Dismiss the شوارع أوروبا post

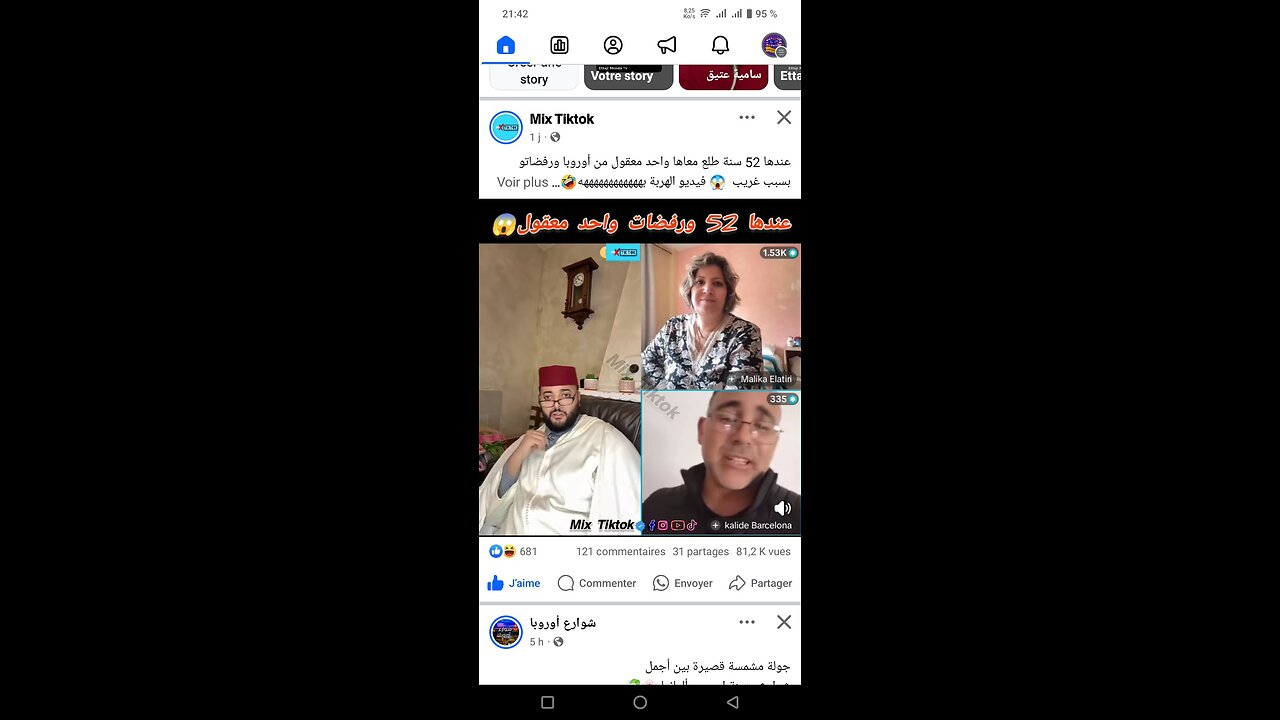click(x=784, y=622)
